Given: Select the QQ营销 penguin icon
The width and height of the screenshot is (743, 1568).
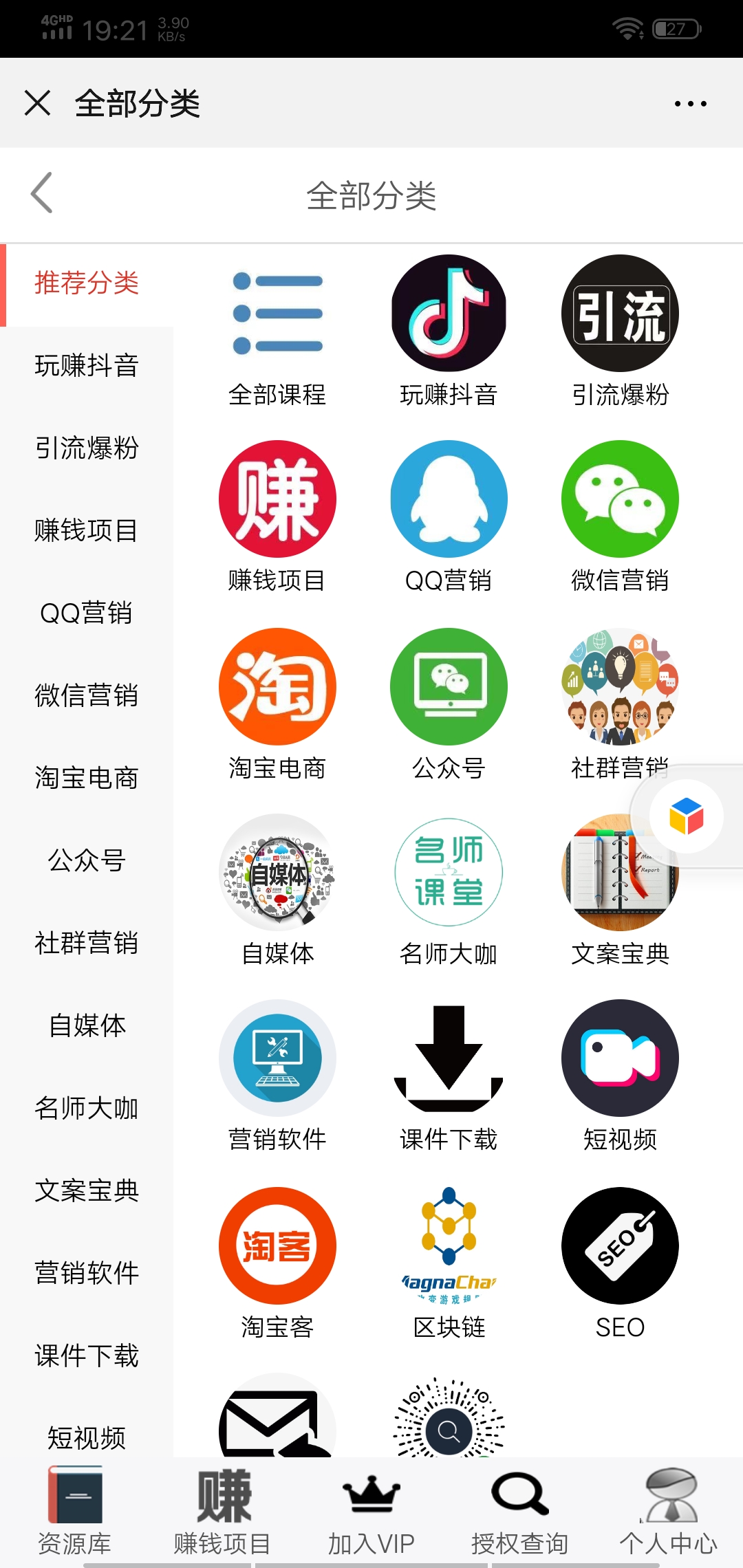Looking at the screenshot, I should [x=448, y=499].
